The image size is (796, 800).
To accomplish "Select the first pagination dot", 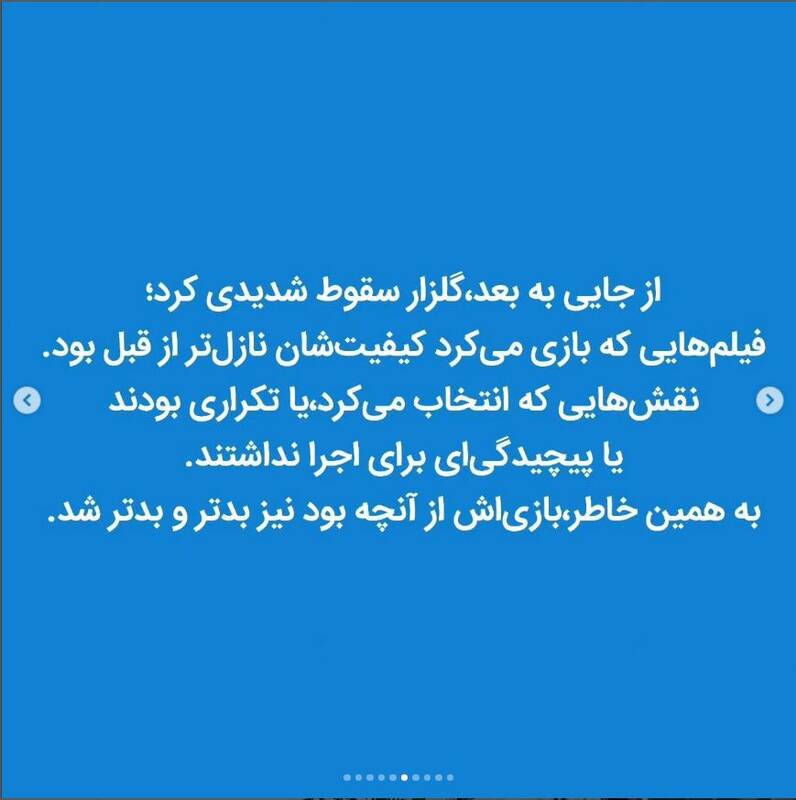I will coord(346,776).
